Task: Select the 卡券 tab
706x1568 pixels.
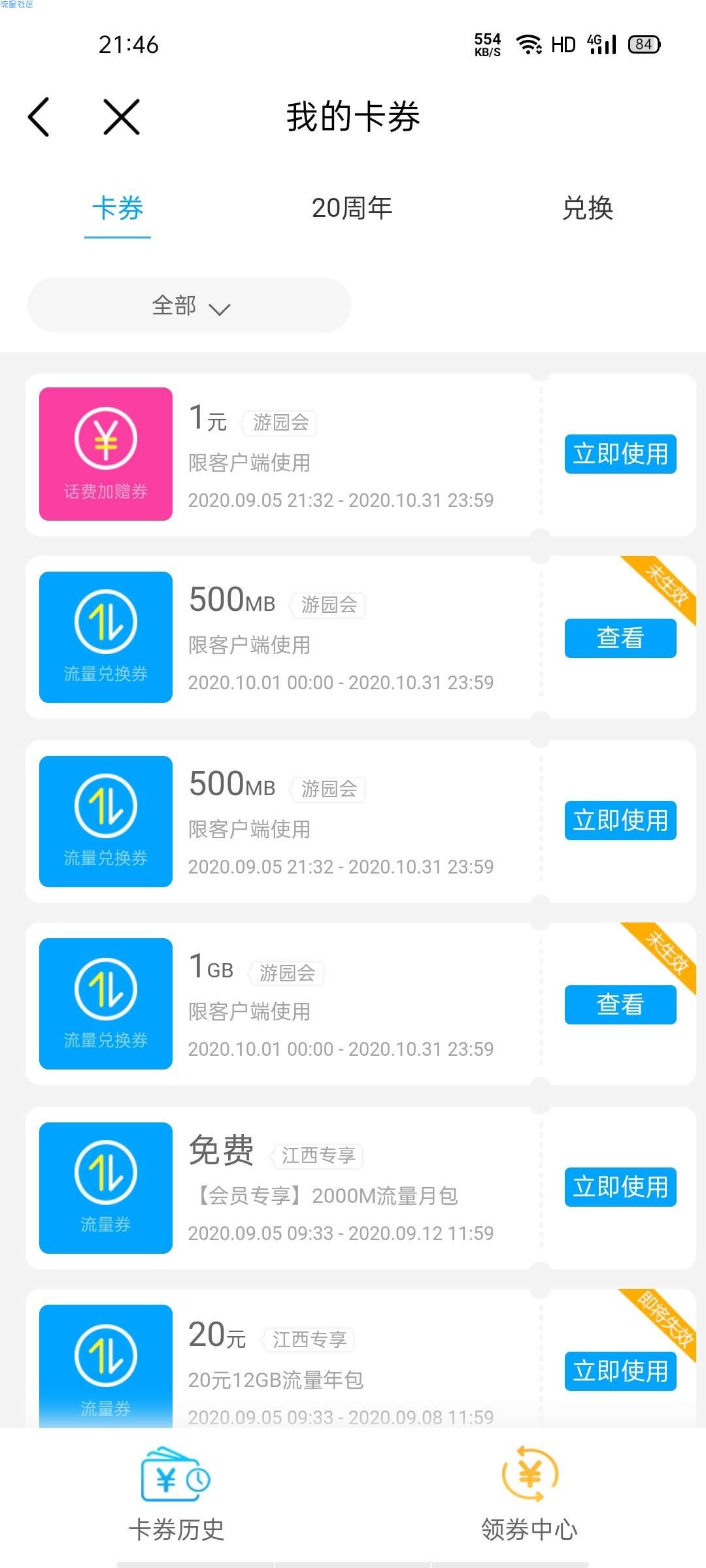Action: (118, 208)
